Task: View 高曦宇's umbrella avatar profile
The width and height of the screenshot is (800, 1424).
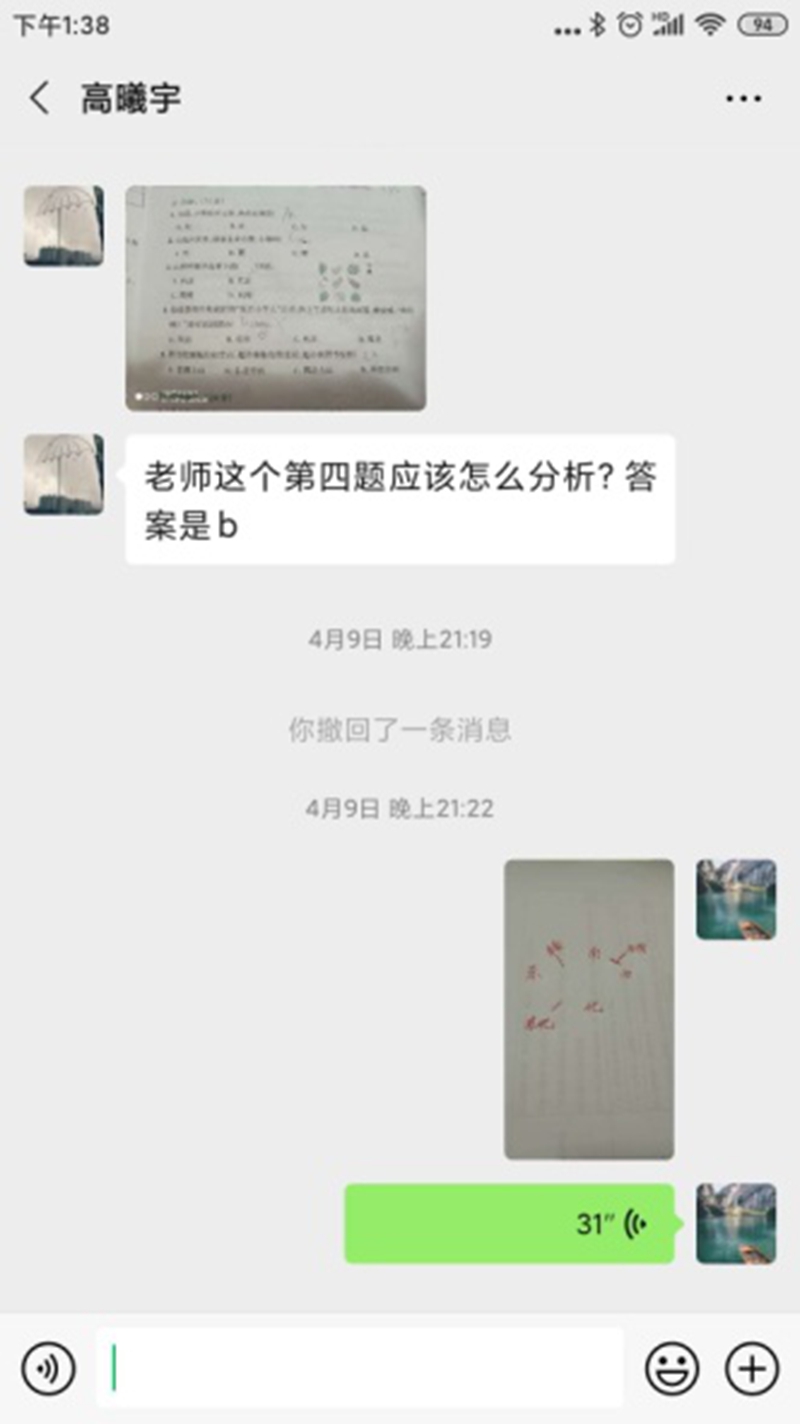Action: (63, 226)
